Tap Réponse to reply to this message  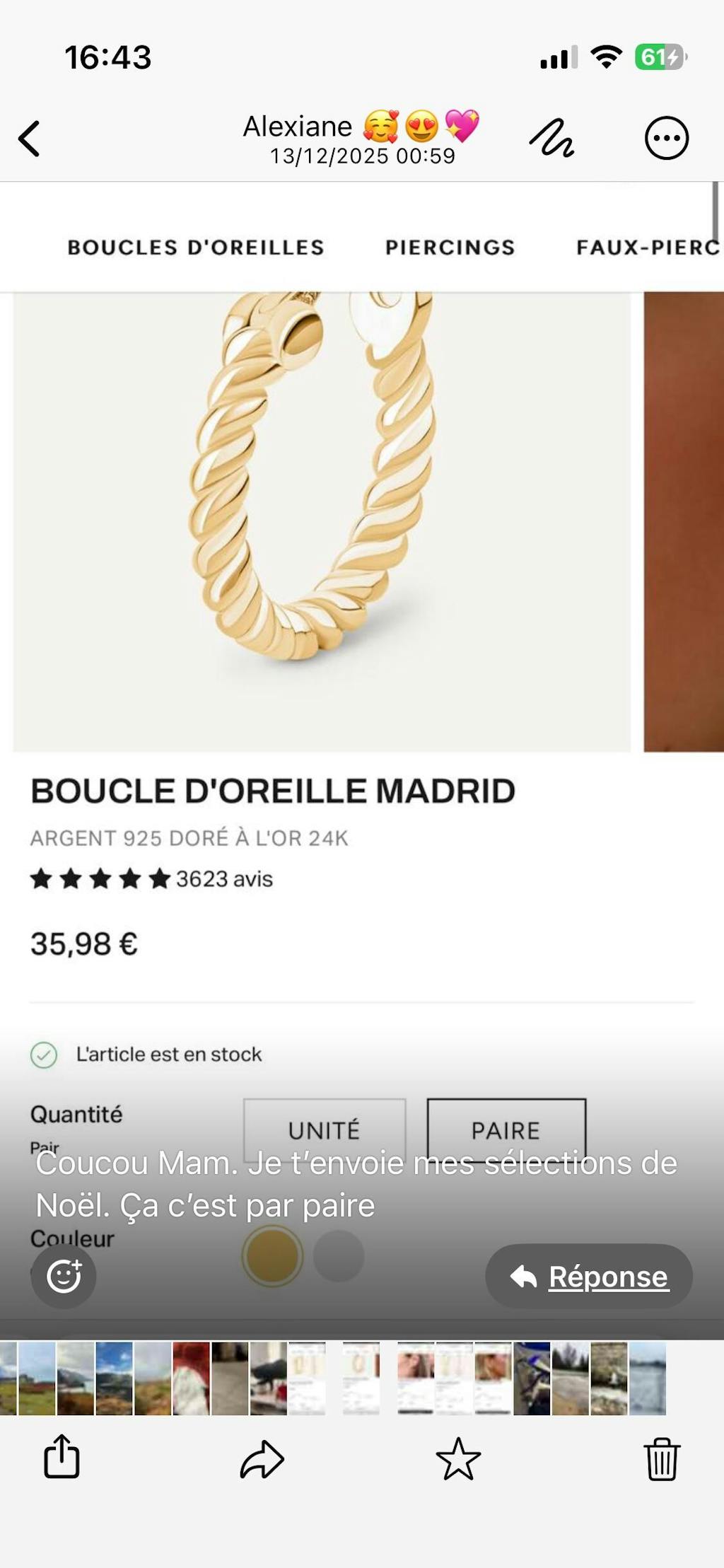589,1277
